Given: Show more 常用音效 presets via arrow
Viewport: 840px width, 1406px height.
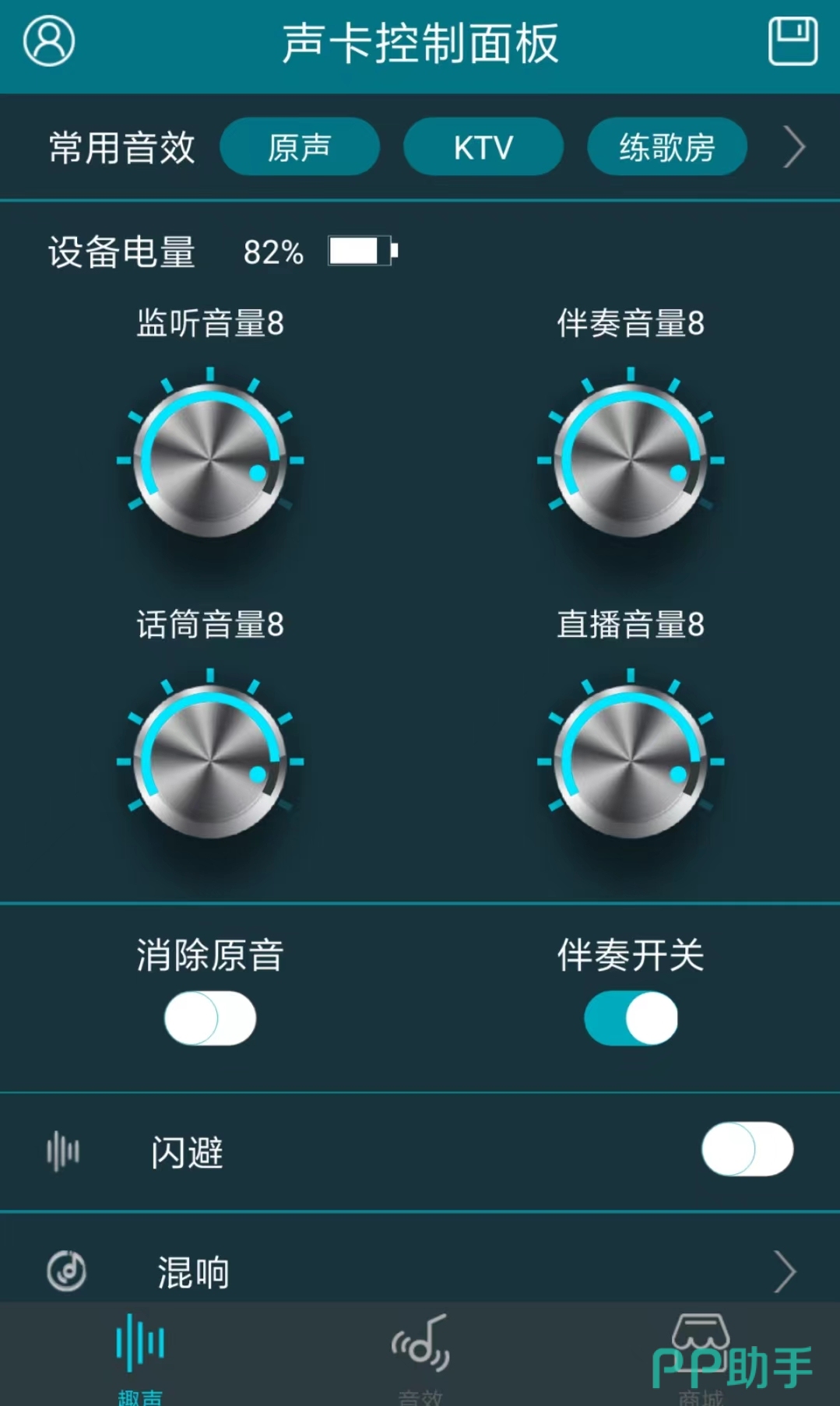Looking at the screenshot, I should coord(794,147).
